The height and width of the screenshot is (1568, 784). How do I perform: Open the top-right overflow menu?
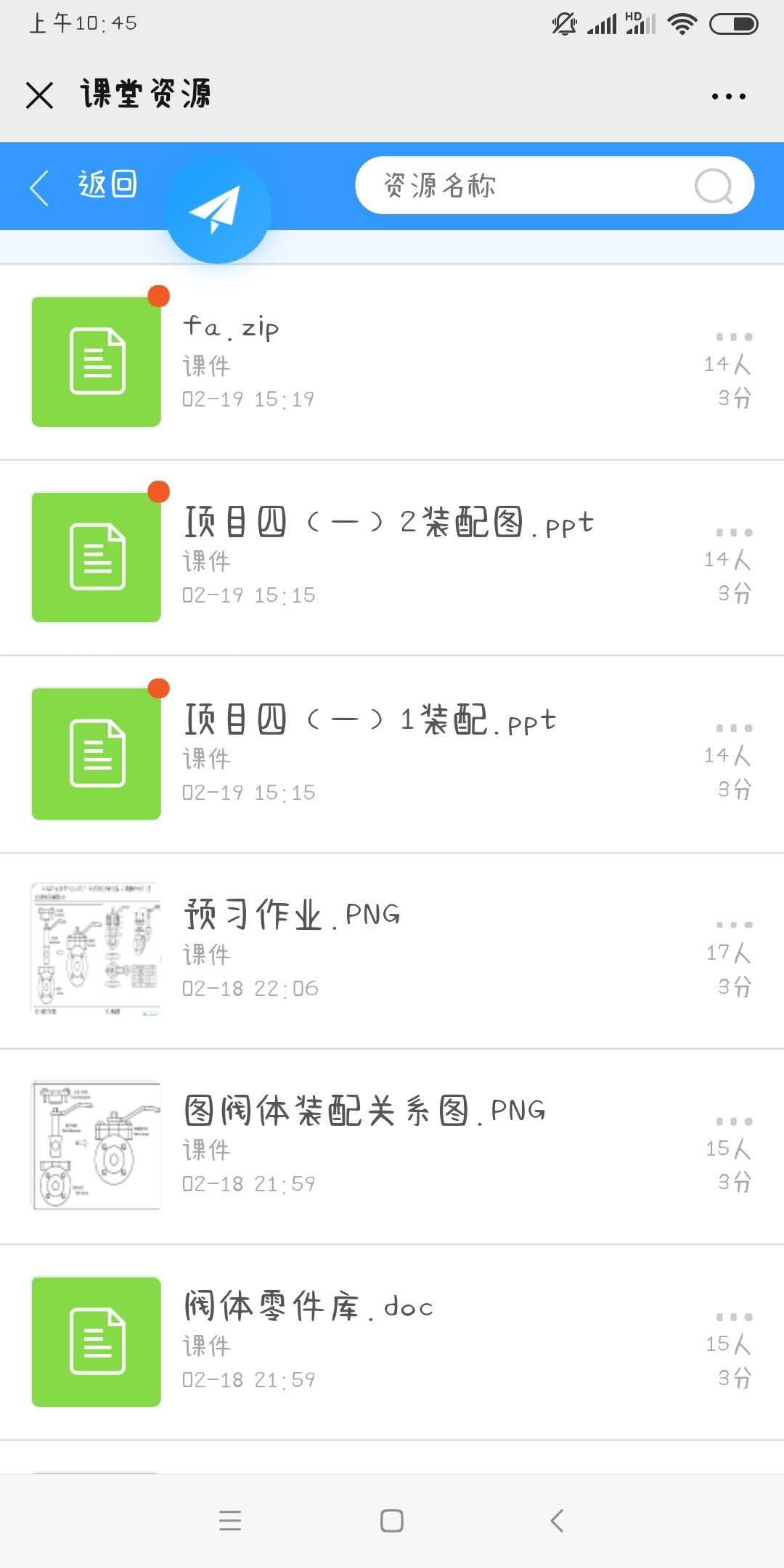tap(728, 96)
